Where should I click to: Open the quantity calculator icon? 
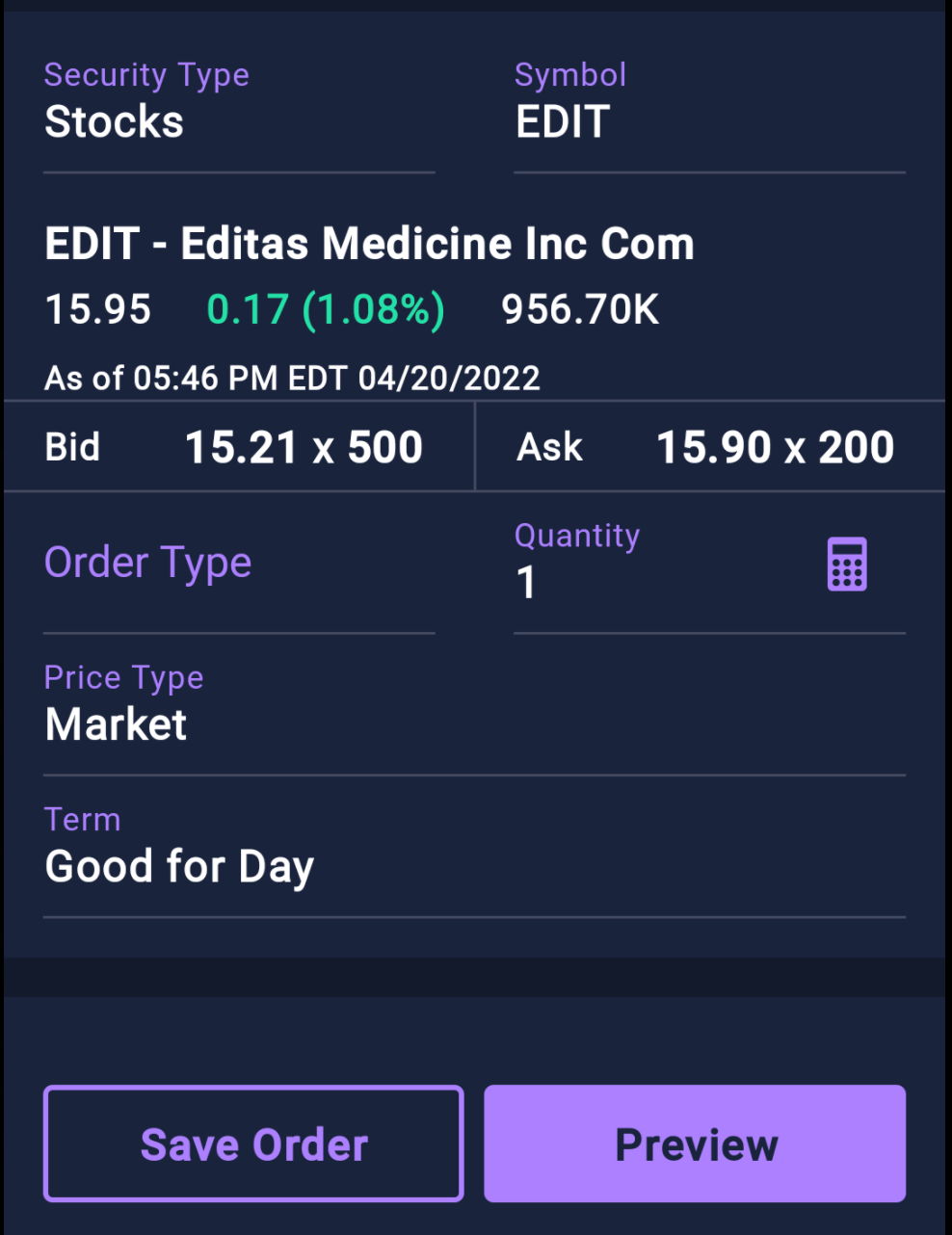pyautogui.click(x=847, y=564)
